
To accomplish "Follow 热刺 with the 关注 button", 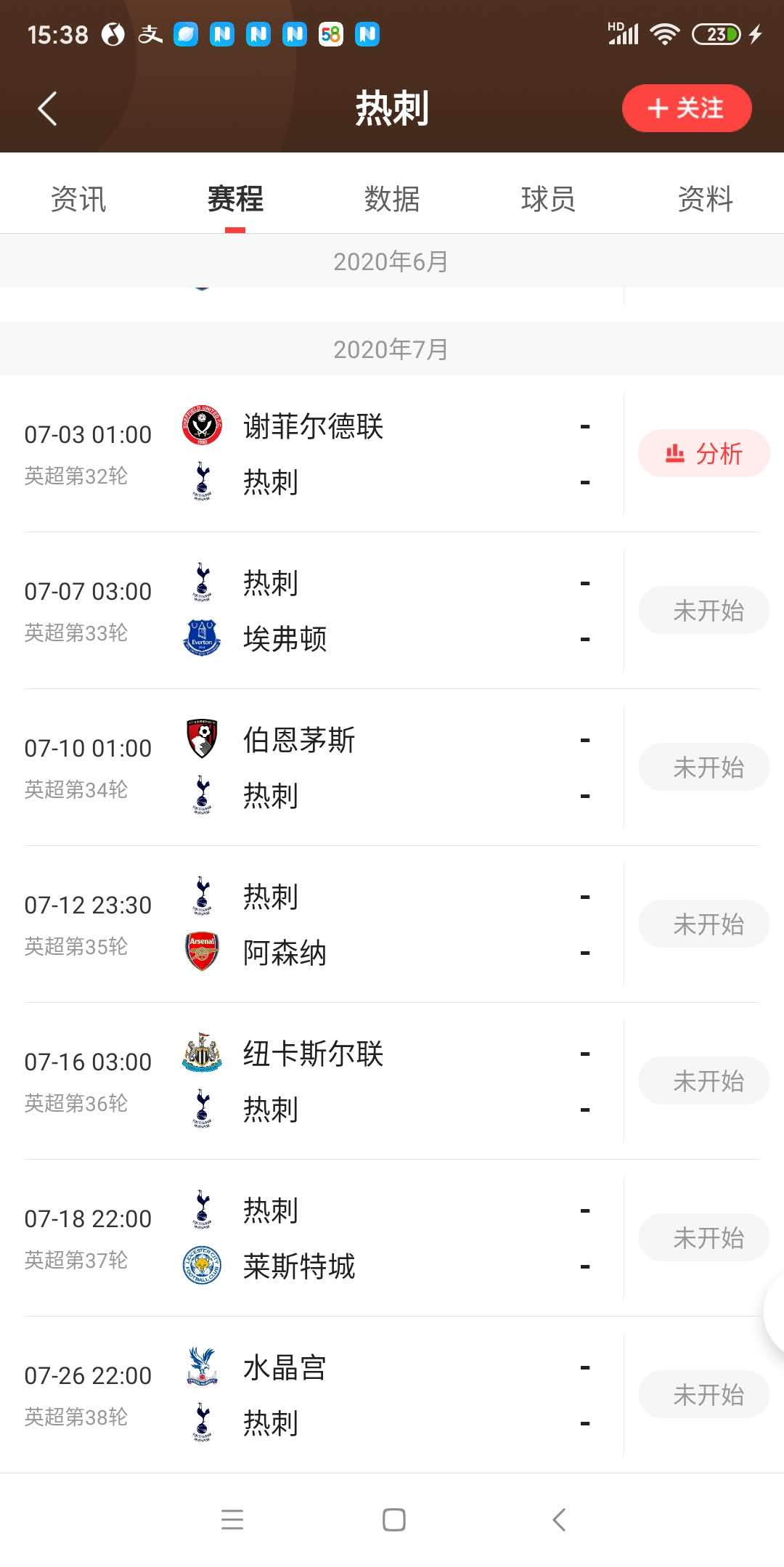I will [686, 108].
